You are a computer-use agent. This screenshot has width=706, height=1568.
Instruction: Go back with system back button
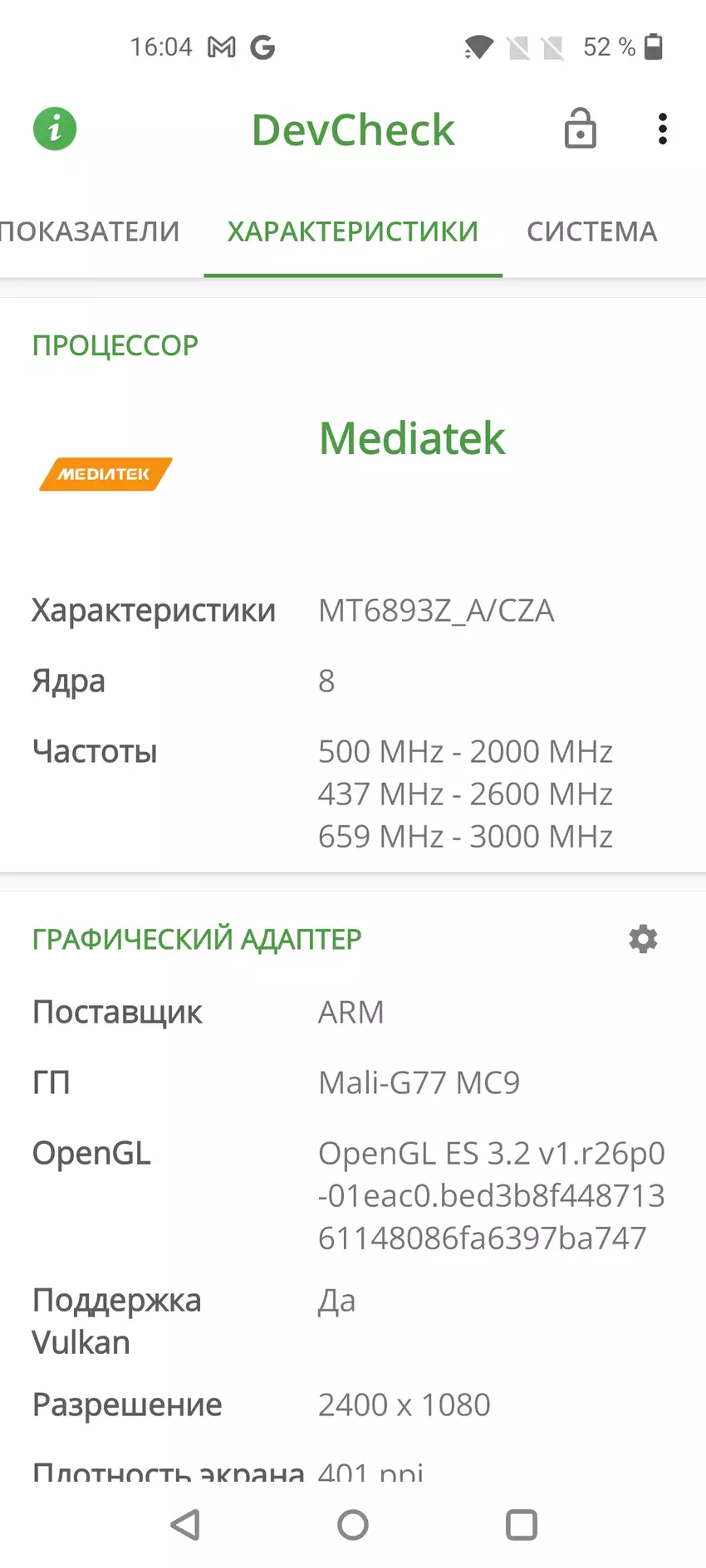(185, 1524)
